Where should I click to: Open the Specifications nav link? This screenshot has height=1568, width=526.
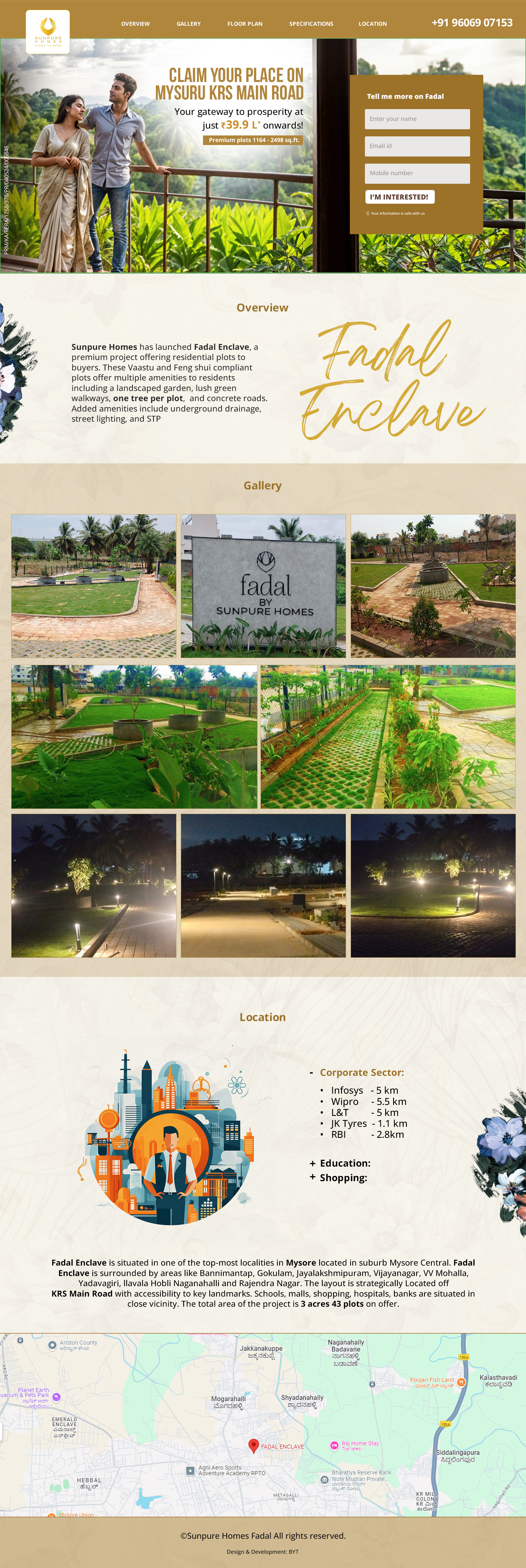click(311, 24)
